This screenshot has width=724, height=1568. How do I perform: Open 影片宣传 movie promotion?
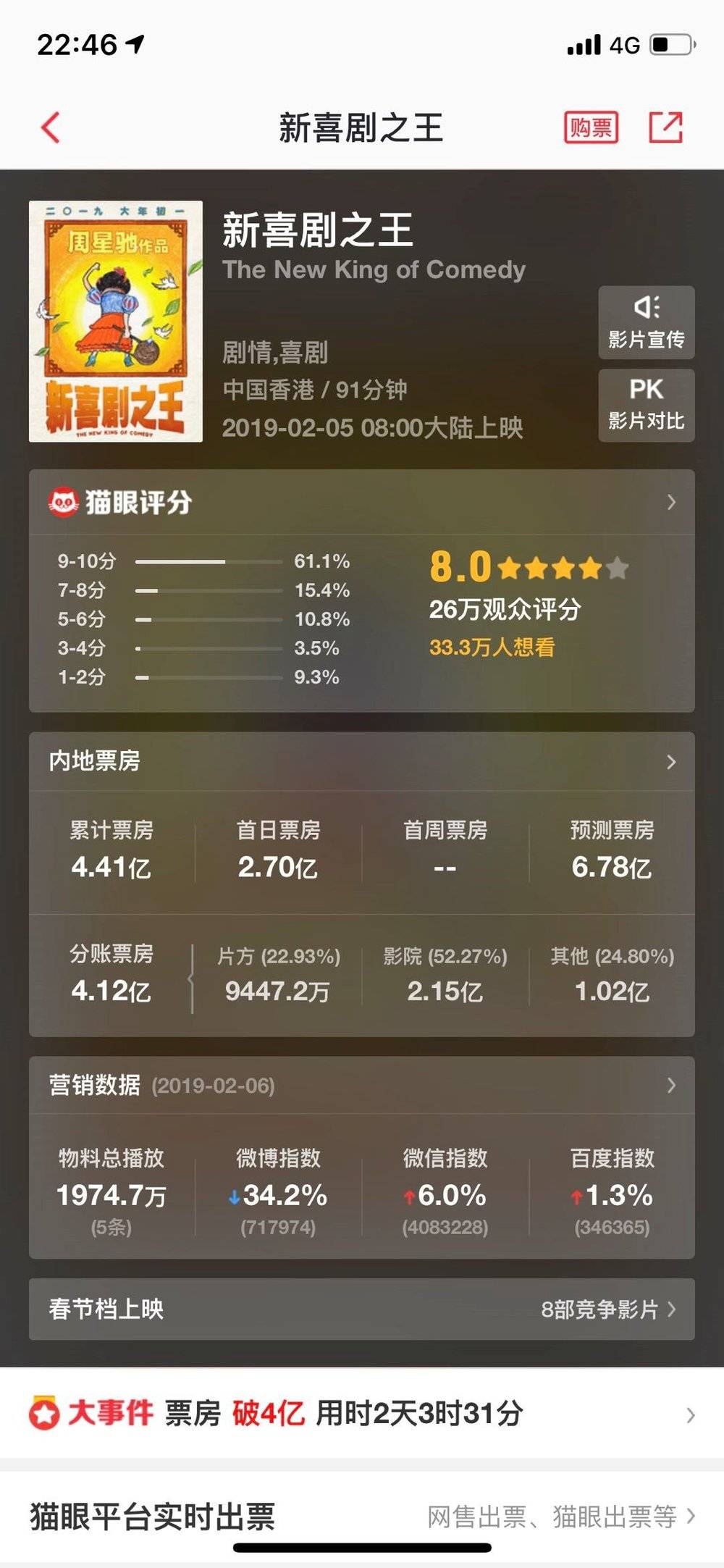[646, 323]
